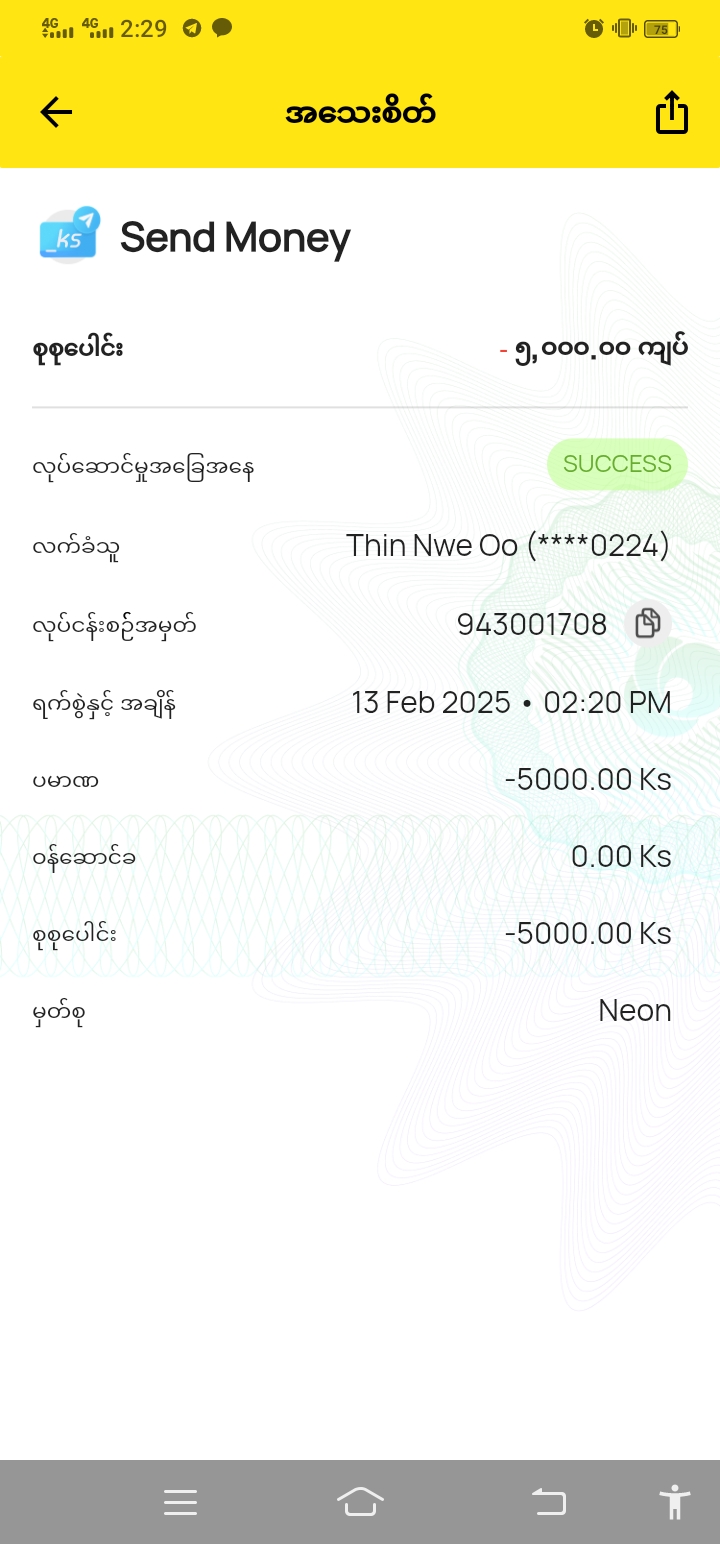
Task: Copy transaction number 943001708
Action: click(647, 623)
